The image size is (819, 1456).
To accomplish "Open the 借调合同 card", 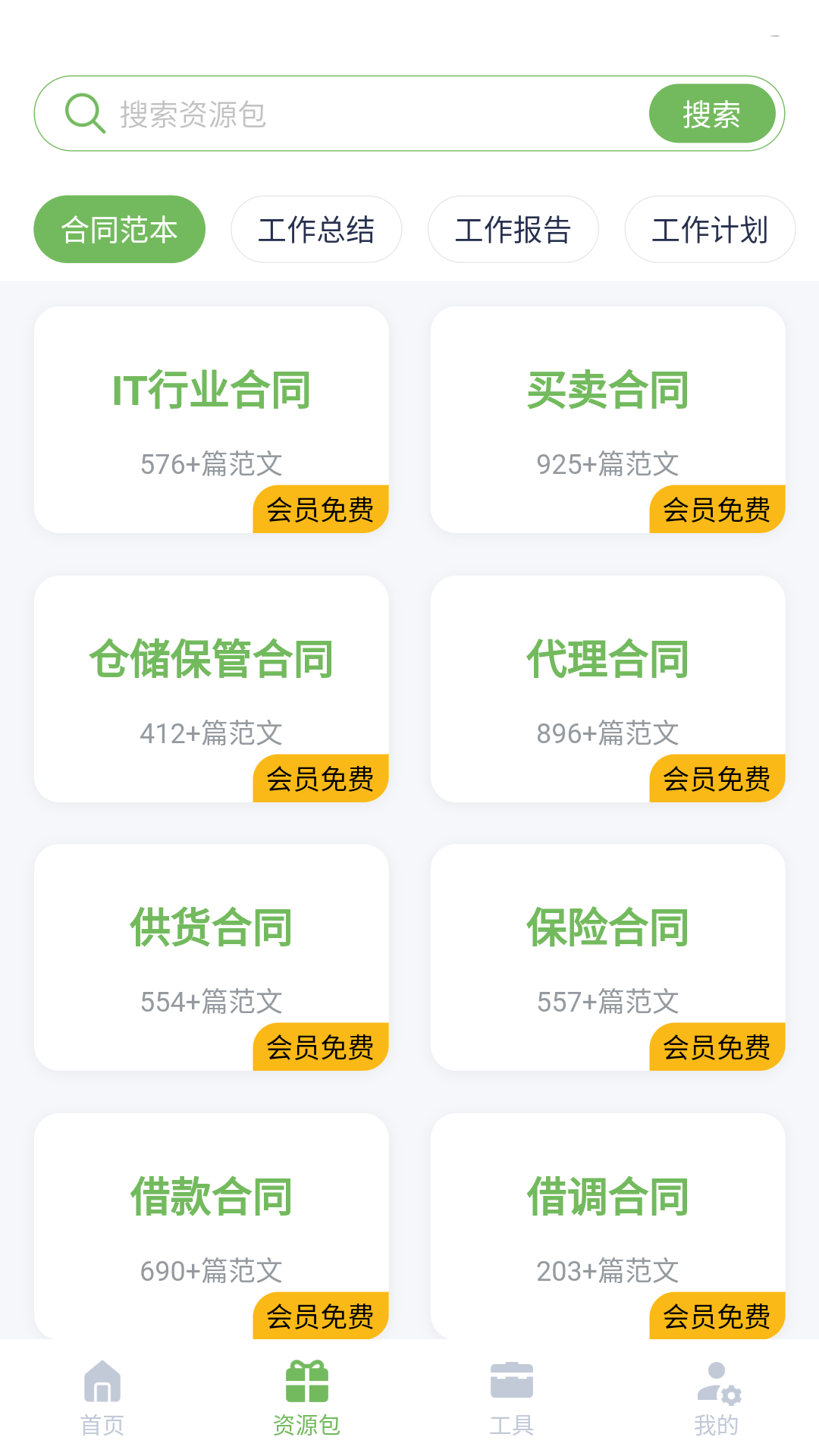I will (x=607, y=1225).
